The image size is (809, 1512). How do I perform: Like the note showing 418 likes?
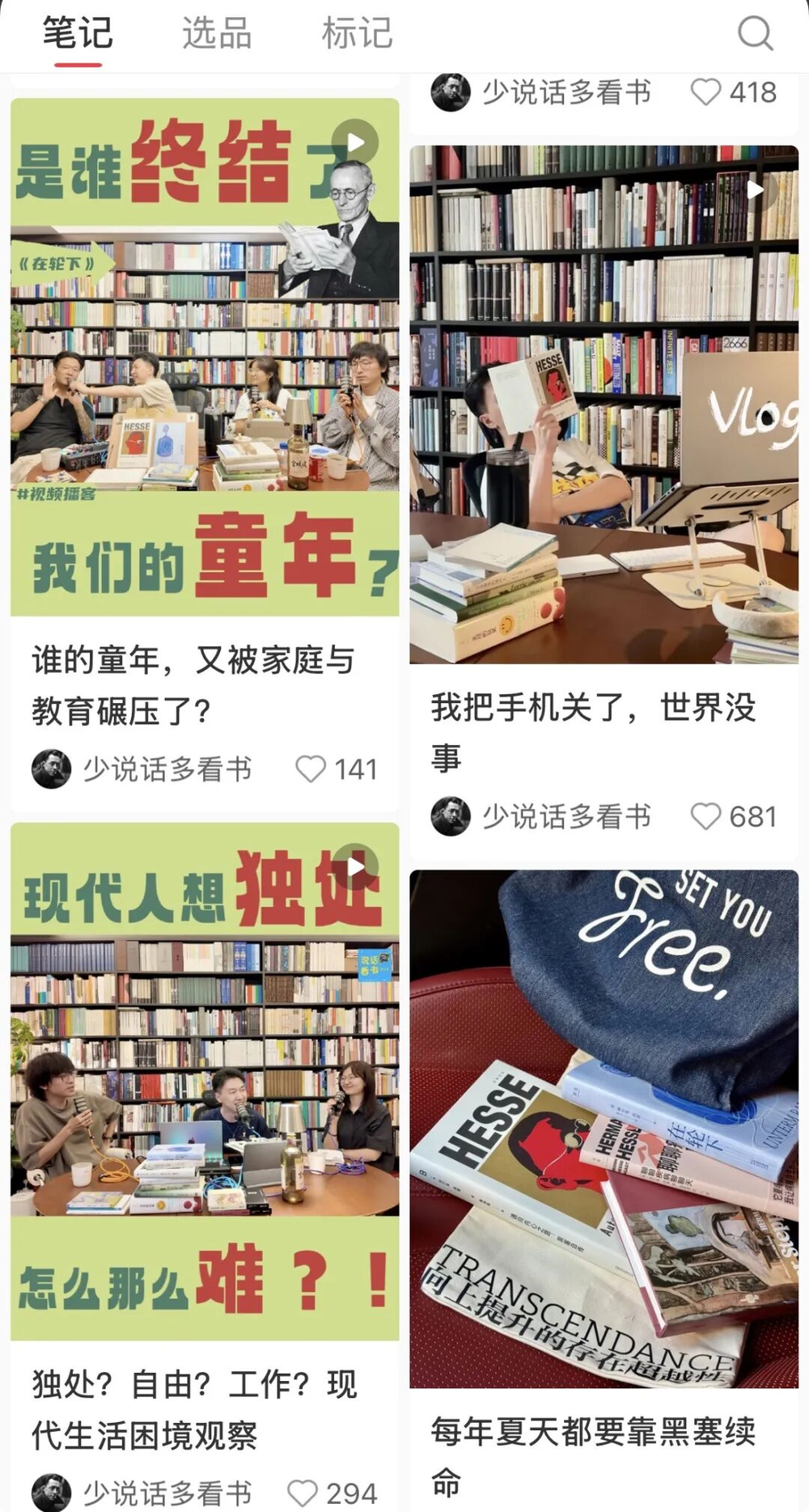point(705,92)
